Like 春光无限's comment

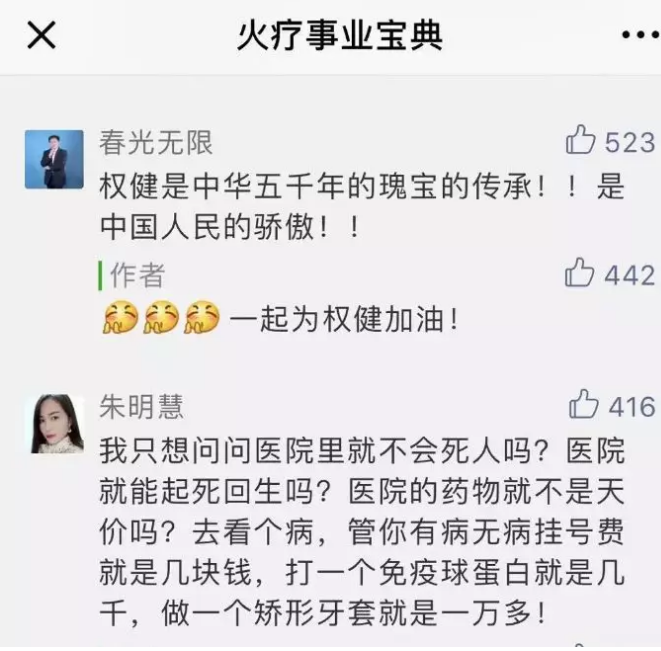581,142
